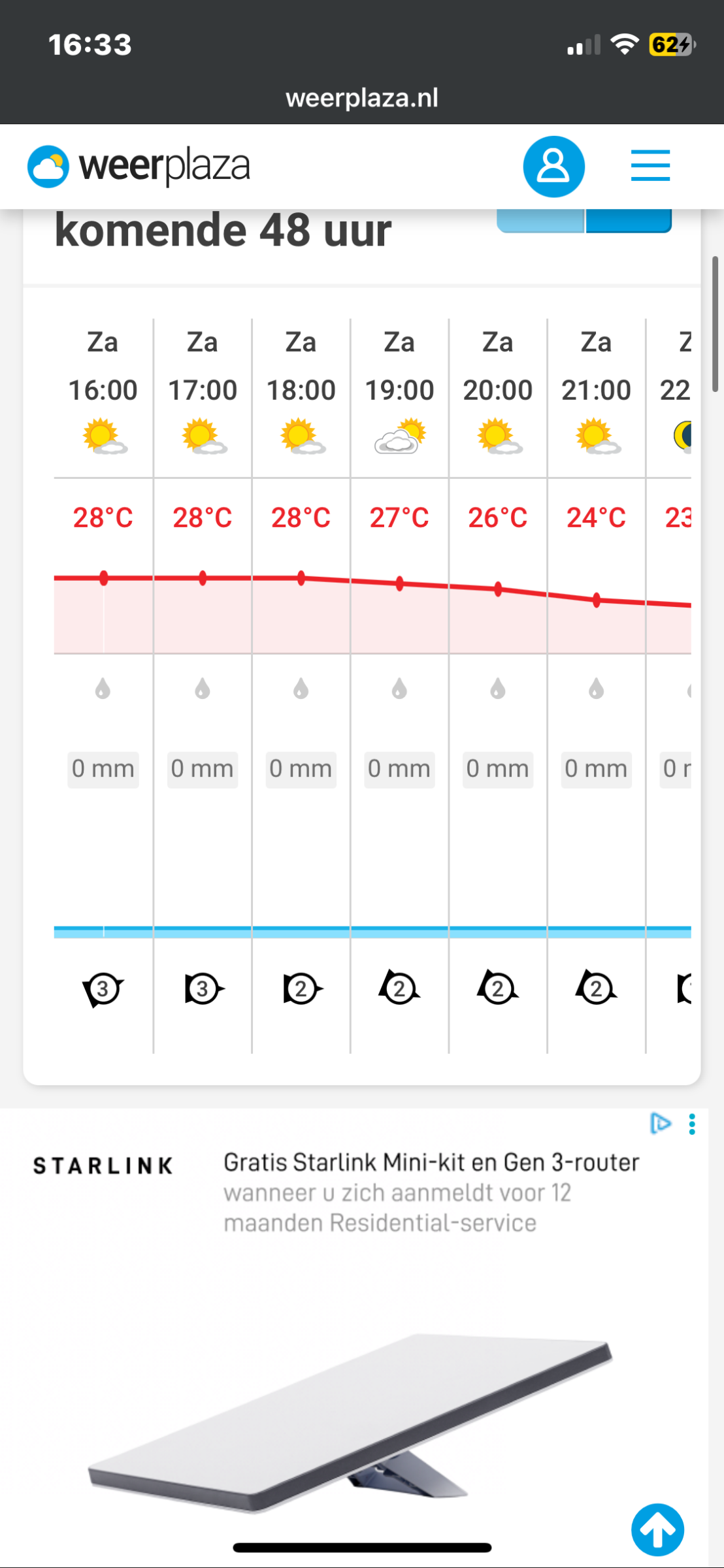Go to the Weerplaza homepage logo

pyautogui.click(x=139, y=166)
